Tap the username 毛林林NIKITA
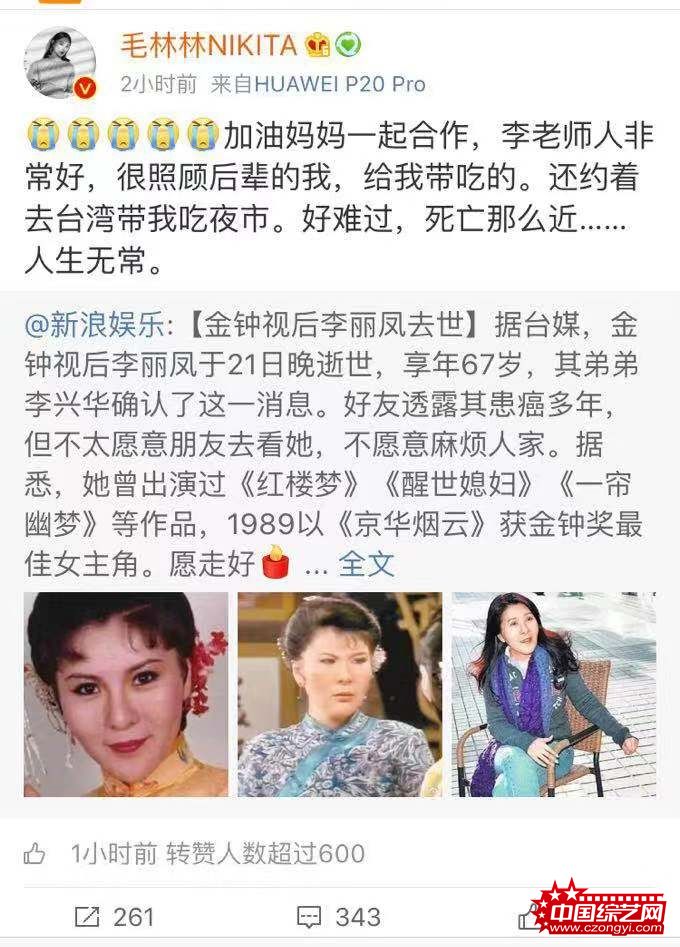Image resolution: width=680 pixels, height=947 pixels. (209, 45)
